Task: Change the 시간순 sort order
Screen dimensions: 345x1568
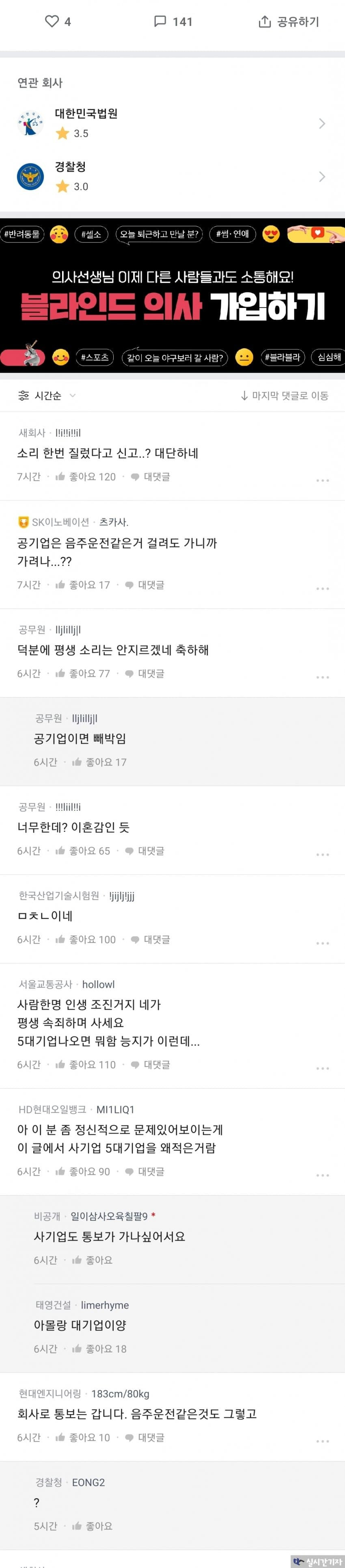Action: [47, 396]
